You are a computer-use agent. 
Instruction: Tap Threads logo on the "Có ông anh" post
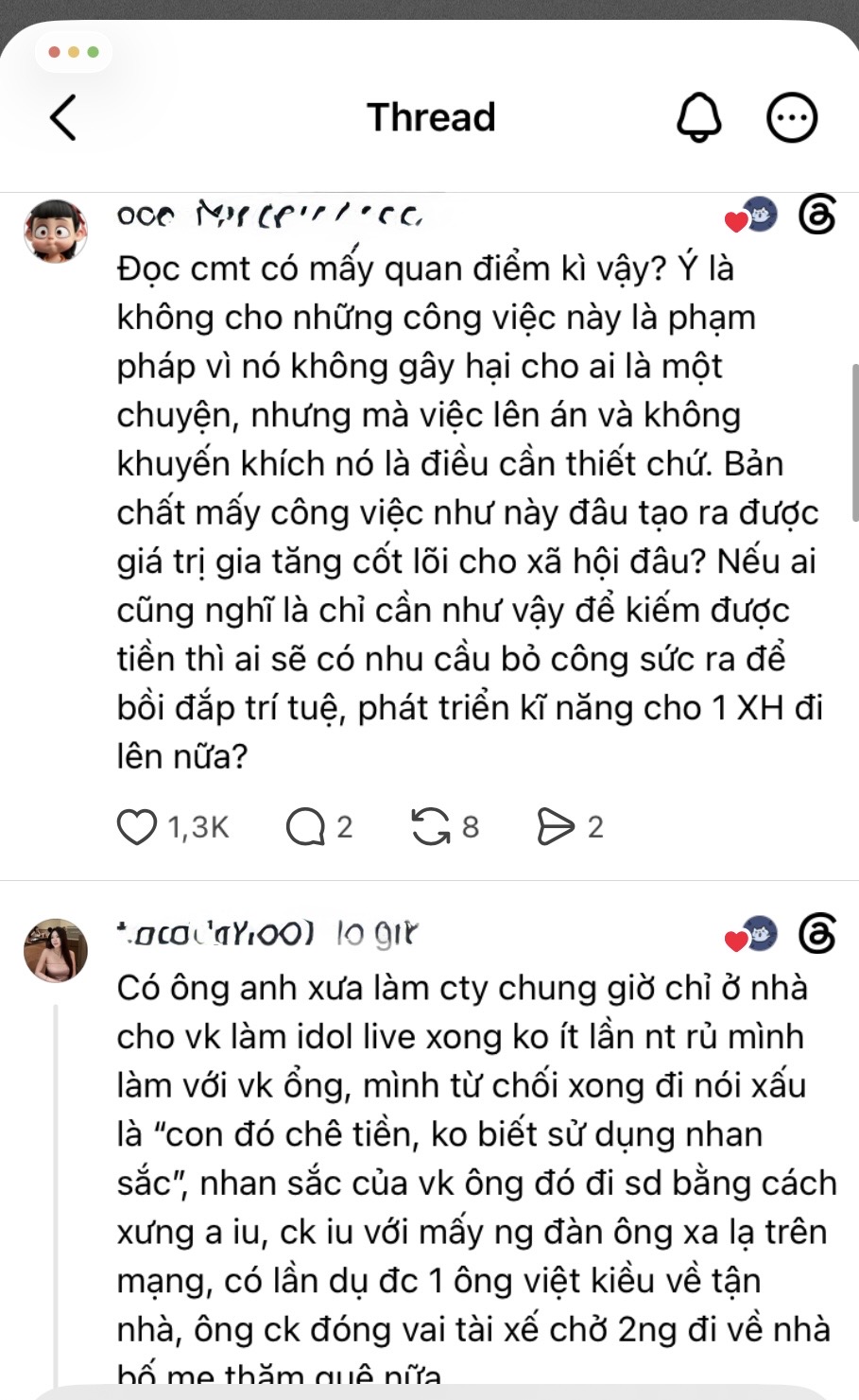(x=817, y=934)
